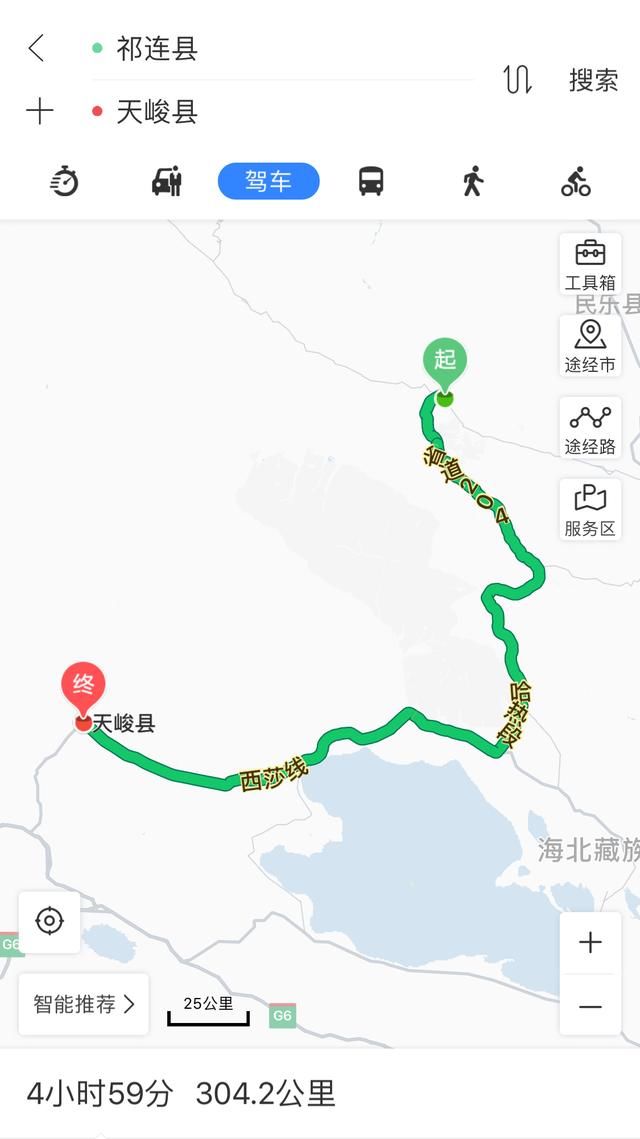Zoom in the map
Screen dimensions: 640x1139
[x=590, y=942]
